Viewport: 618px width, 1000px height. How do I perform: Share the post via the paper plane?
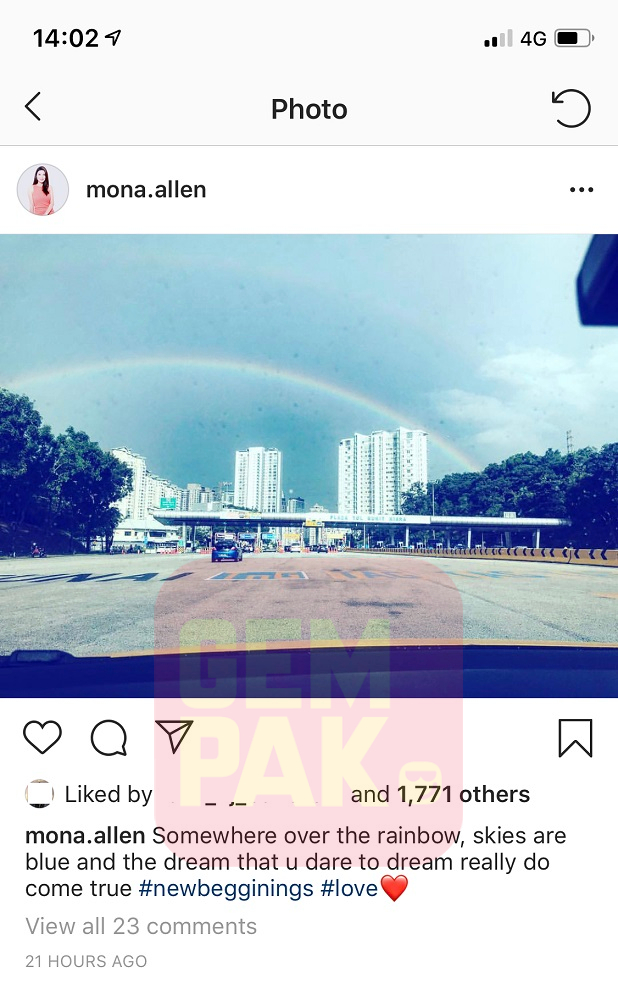(174, 738)
